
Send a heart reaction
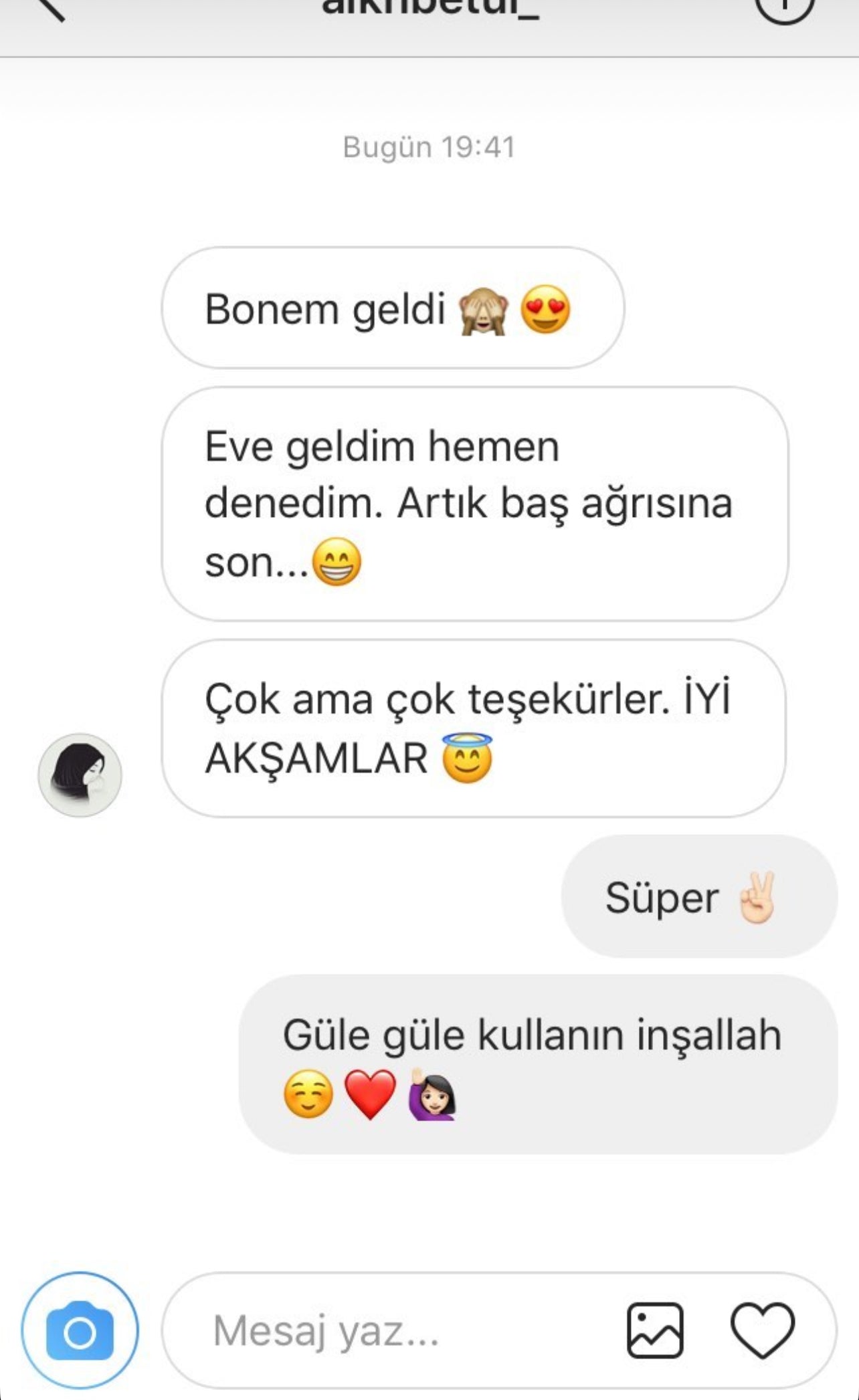click(762, 1330)
